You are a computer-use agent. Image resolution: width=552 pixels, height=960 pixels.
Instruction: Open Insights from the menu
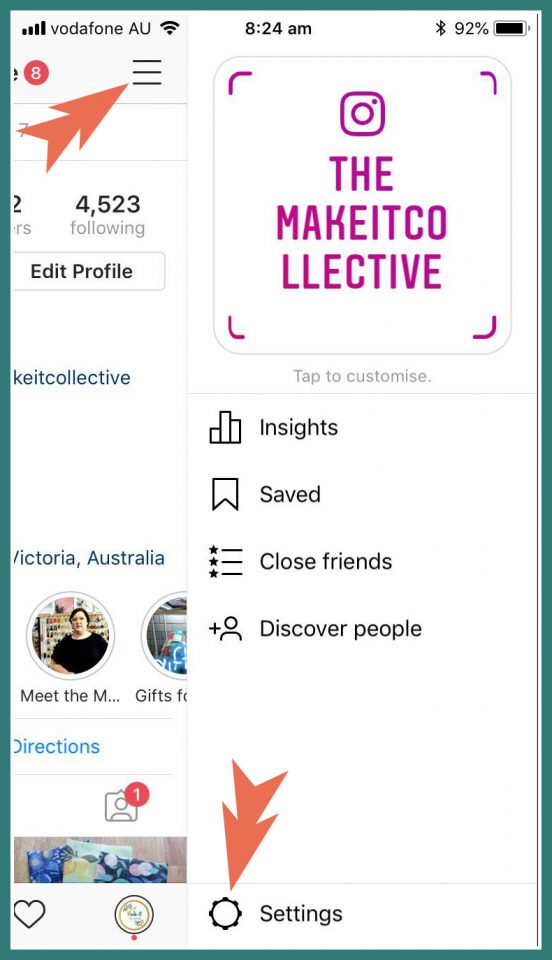click(361, 427)
